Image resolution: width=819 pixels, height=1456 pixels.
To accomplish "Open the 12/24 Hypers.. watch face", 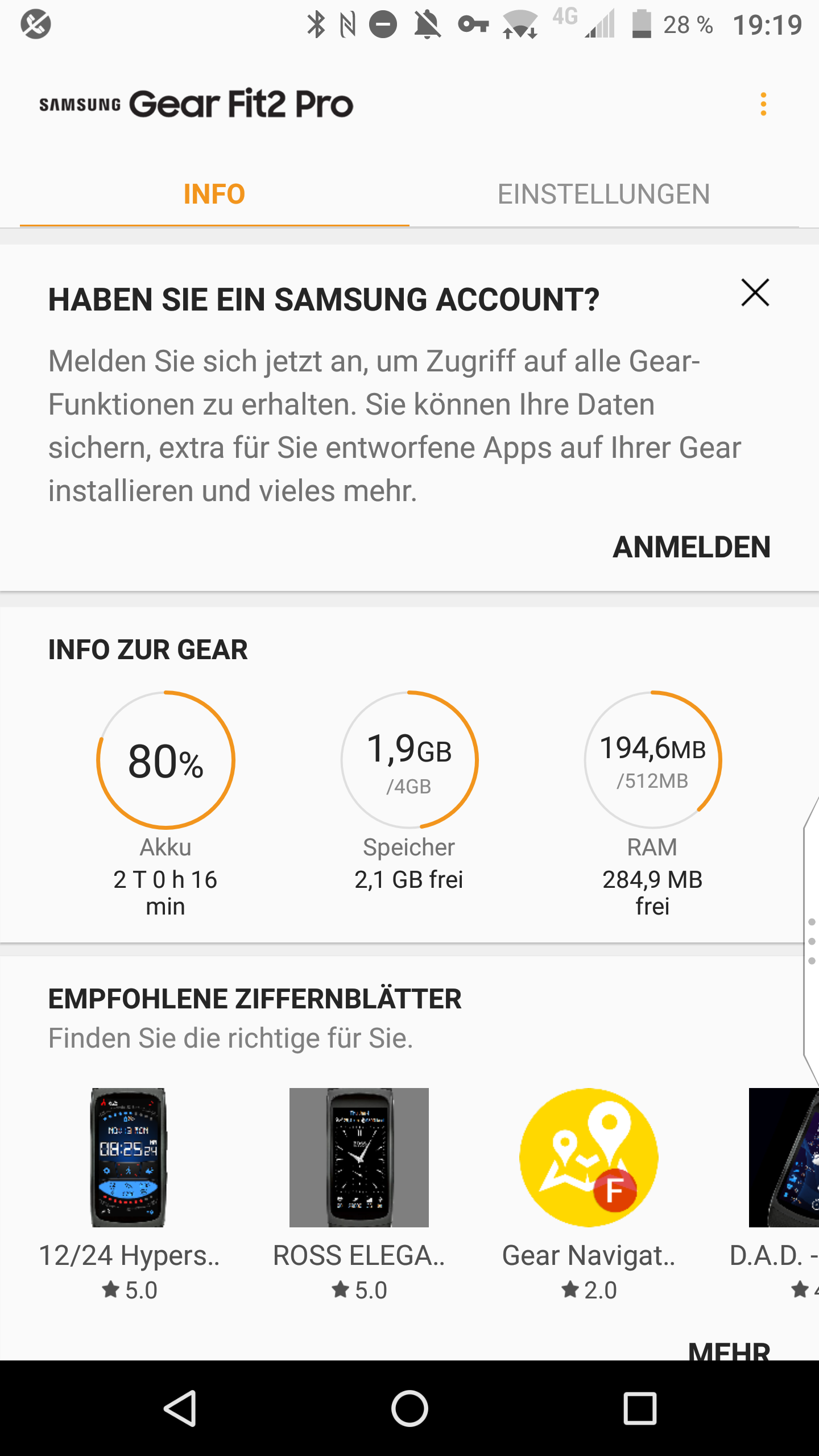I will [x=129, y=1157].
